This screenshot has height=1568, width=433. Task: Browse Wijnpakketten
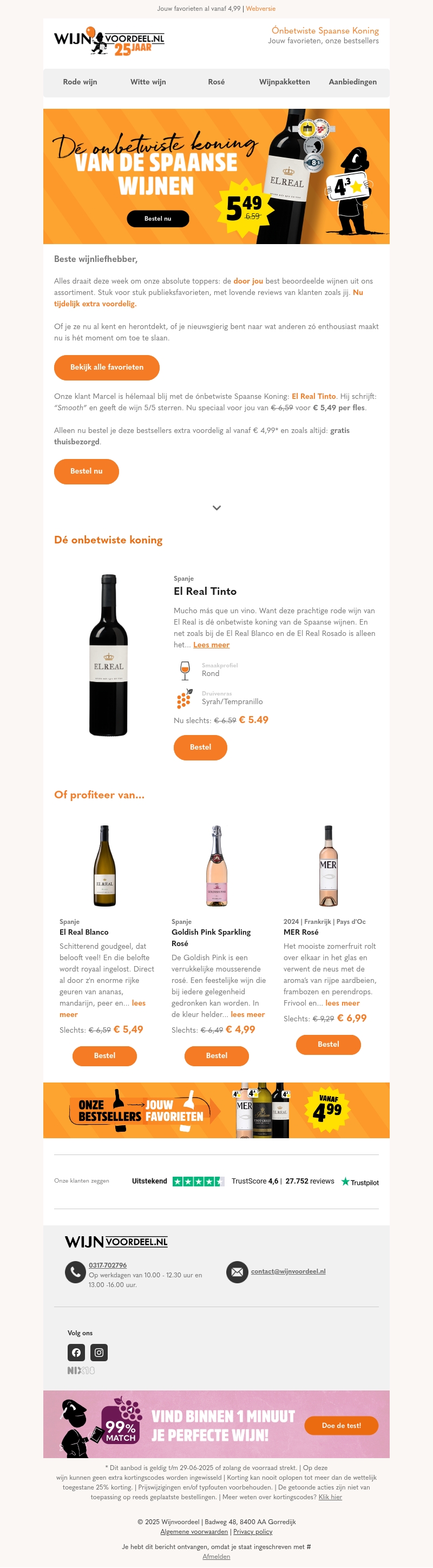coord(284,82)
